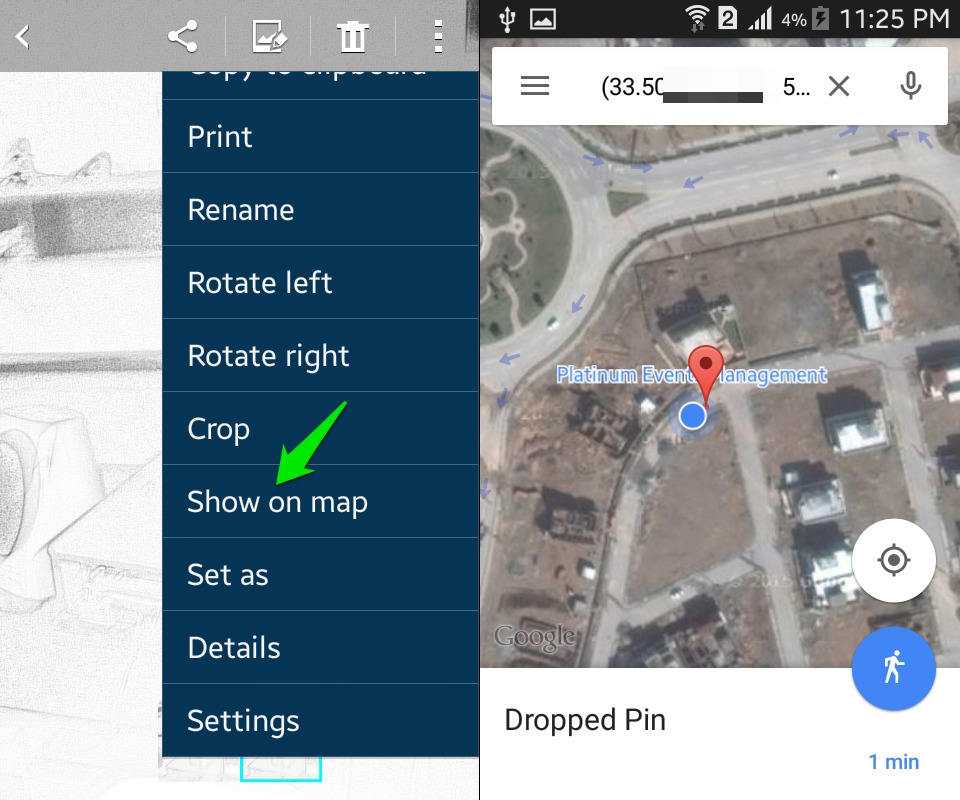Clear the coordinates in search box
960x800 pixels.
(x=839, y=86)
